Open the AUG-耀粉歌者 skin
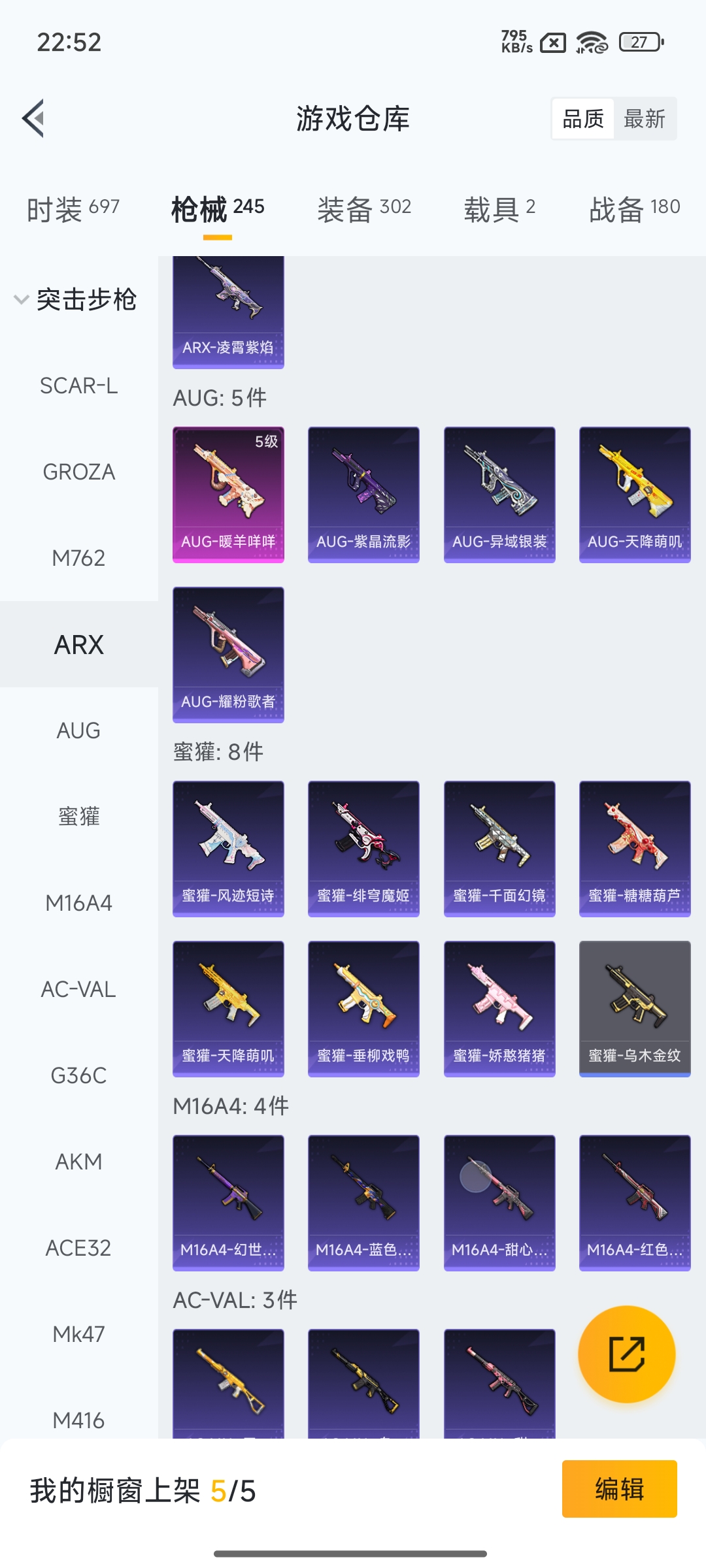 pos(228,655)
